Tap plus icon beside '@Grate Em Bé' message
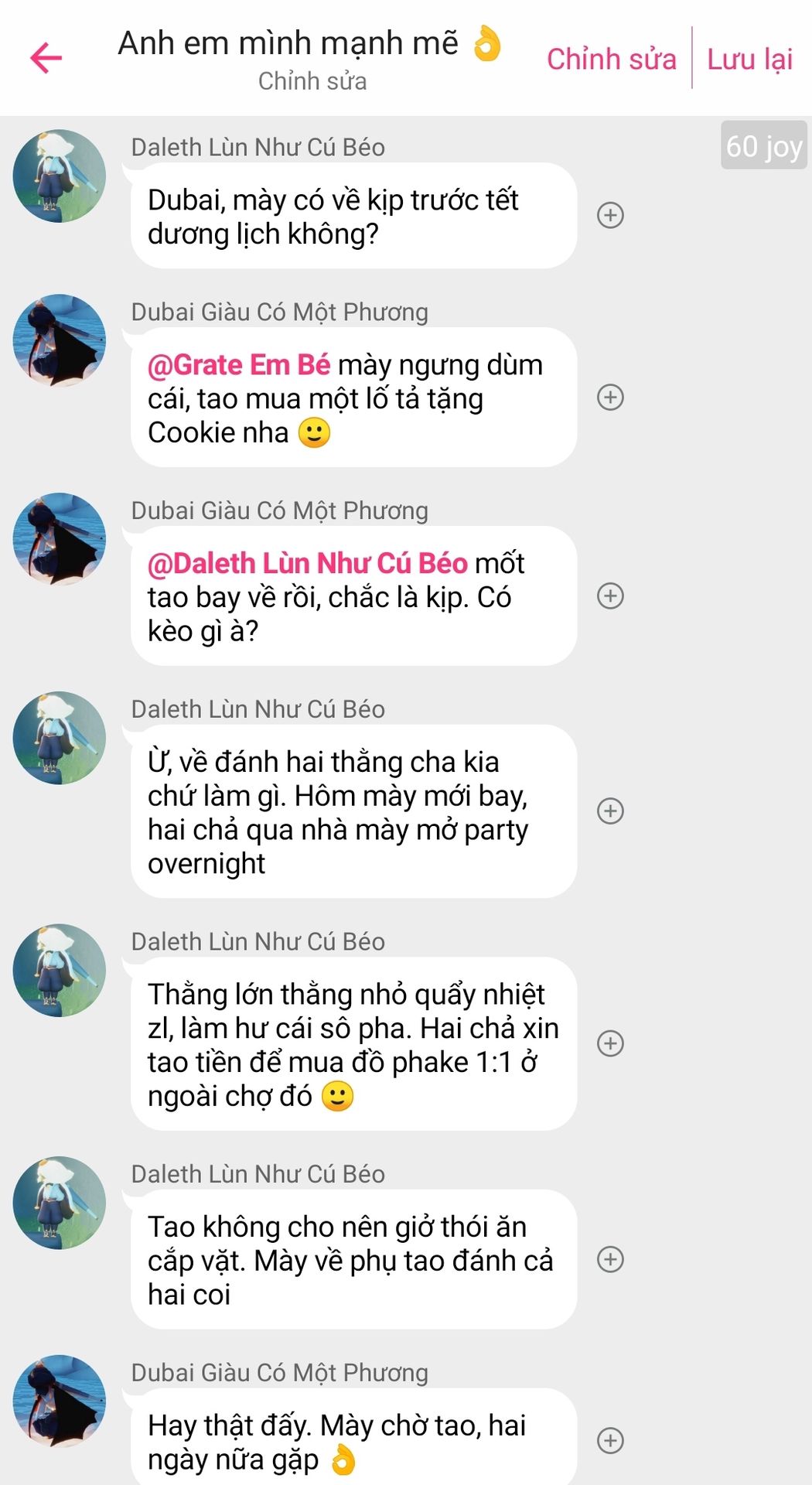This screenshot has height=1485, width=812. coord(610,398)
